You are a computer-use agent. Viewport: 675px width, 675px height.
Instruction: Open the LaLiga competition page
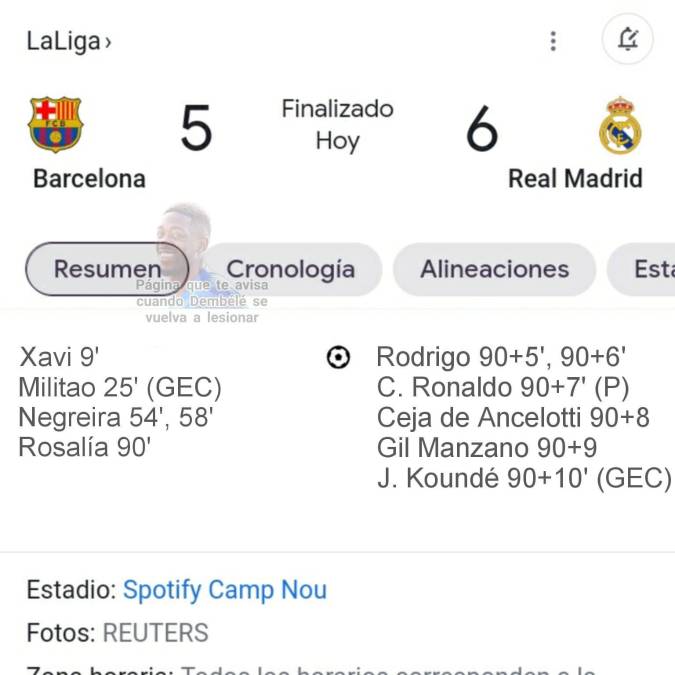coord(68,42)
